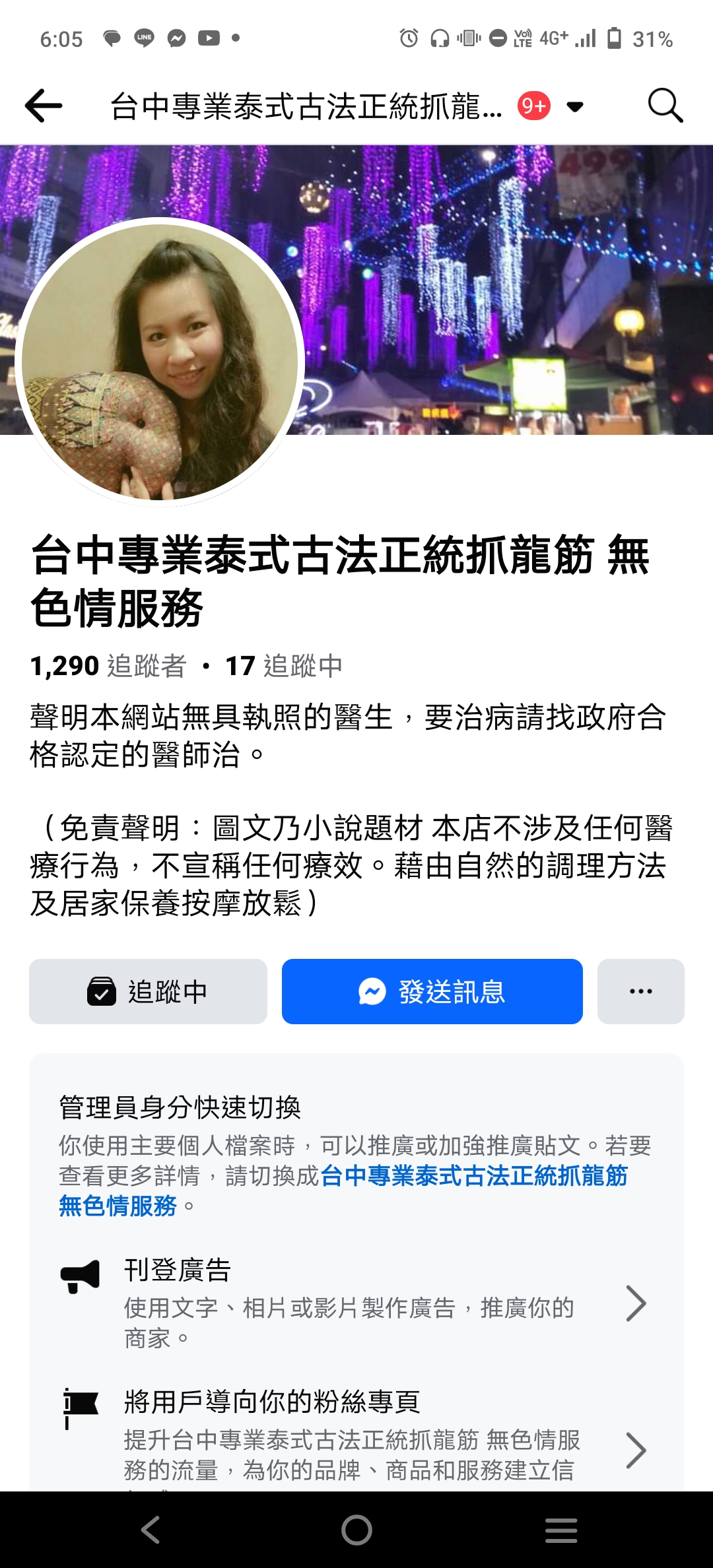Viewport: 713px width, 1568px height.
Task: Send a message via 發送訊息
Action: coord(432,991)
